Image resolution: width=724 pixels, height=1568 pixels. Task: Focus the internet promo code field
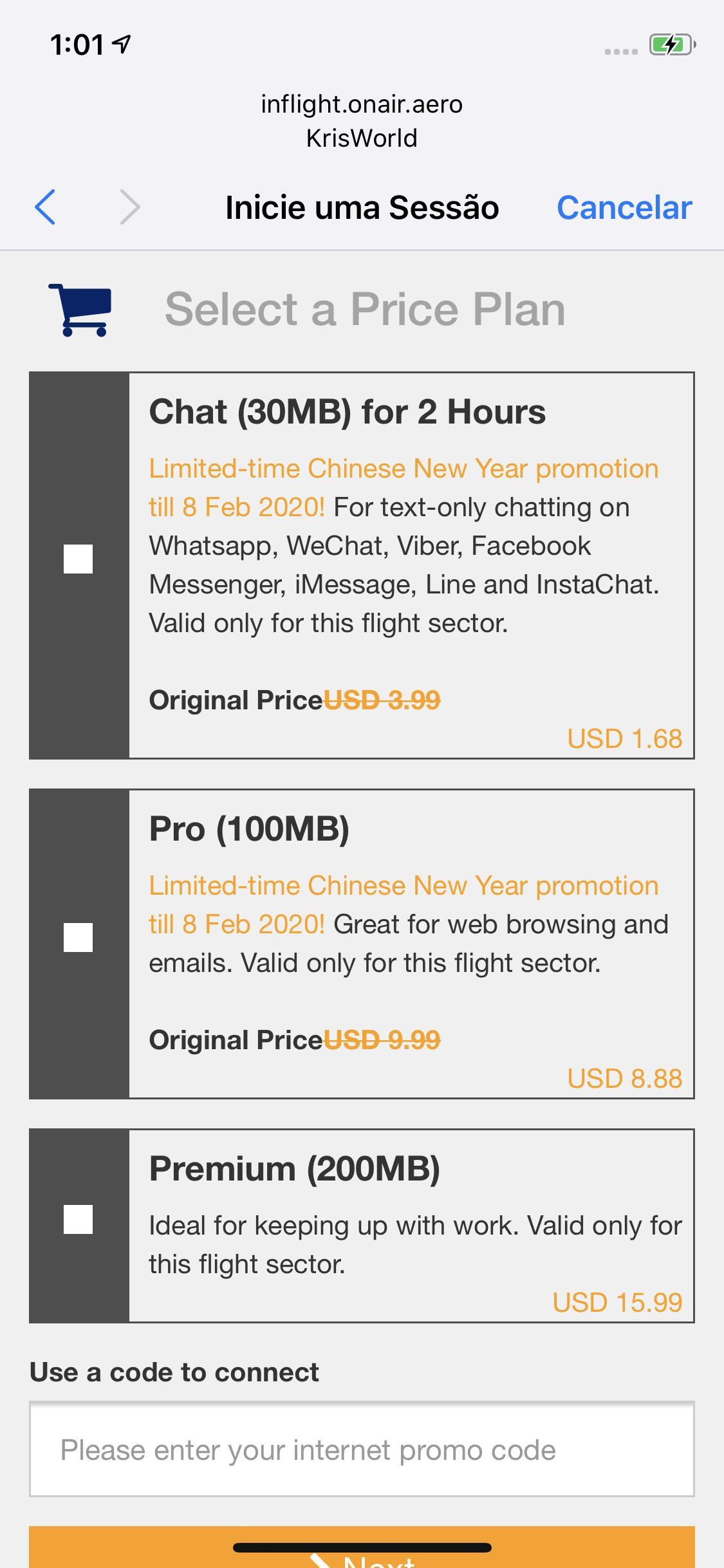(x=362, y=1450)
